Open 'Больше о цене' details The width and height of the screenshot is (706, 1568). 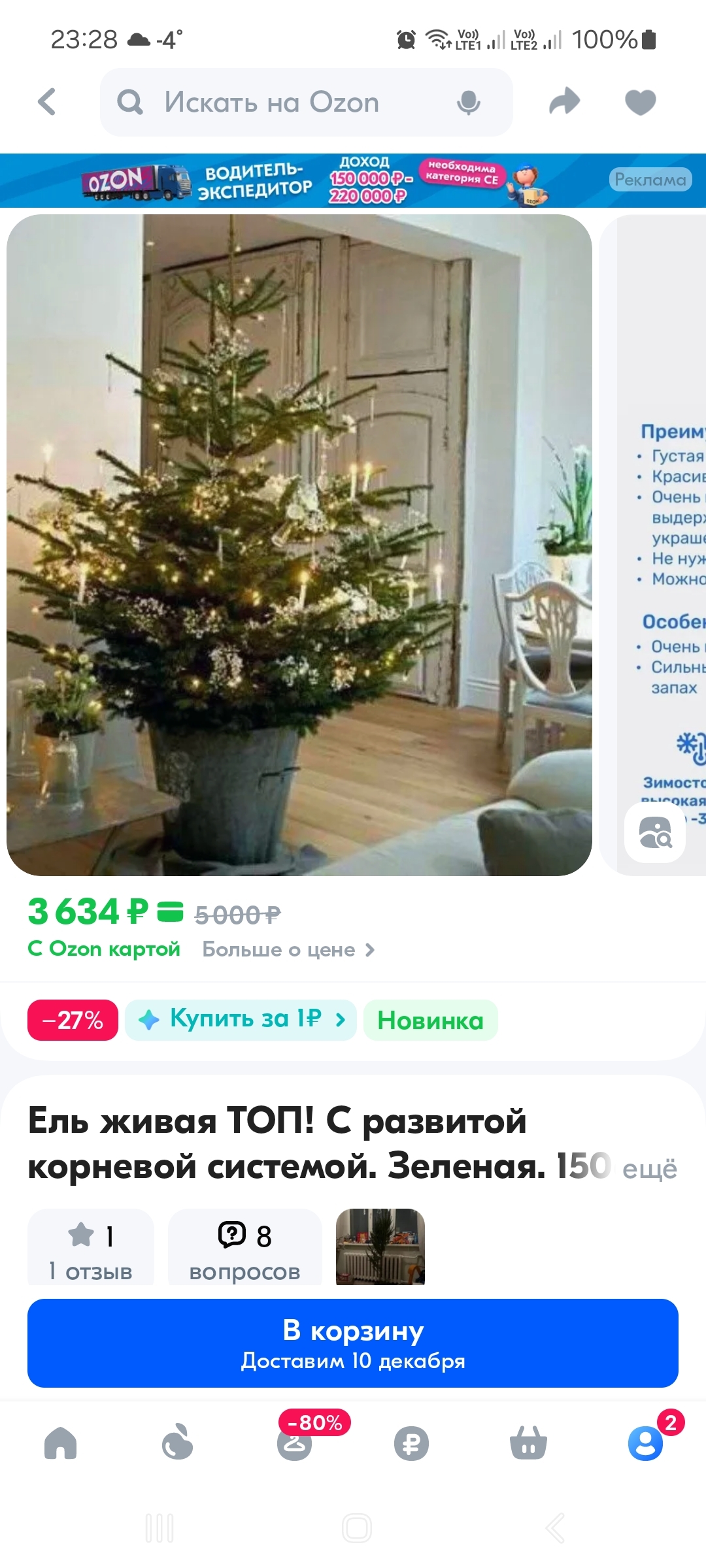pos(288,949)
